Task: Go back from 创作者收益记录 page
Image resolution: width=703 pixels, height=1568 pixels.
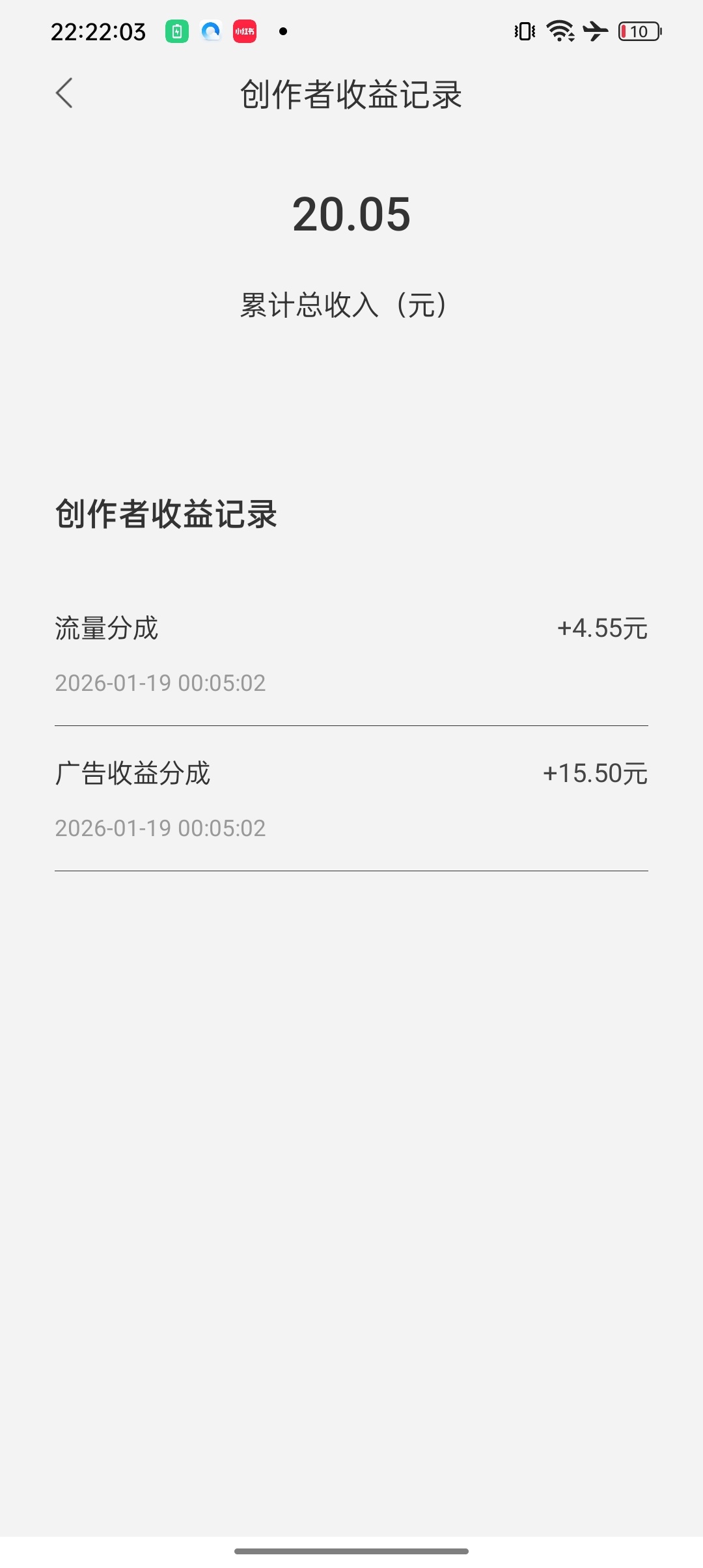Action: [x=64, y=94]
